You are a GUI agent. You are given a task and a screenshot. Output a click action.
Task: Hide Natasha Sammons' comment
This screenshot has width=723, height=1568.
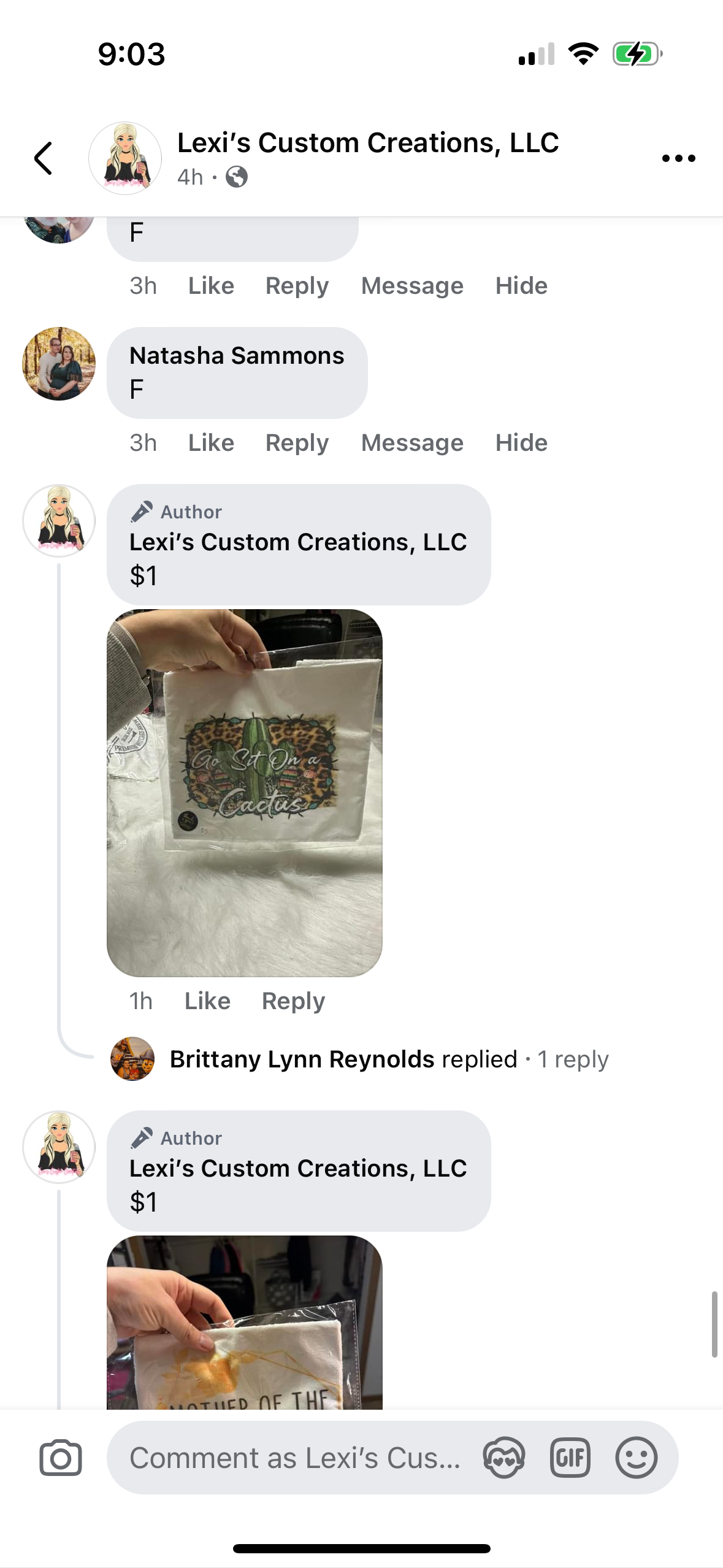[x=521, y=443]
